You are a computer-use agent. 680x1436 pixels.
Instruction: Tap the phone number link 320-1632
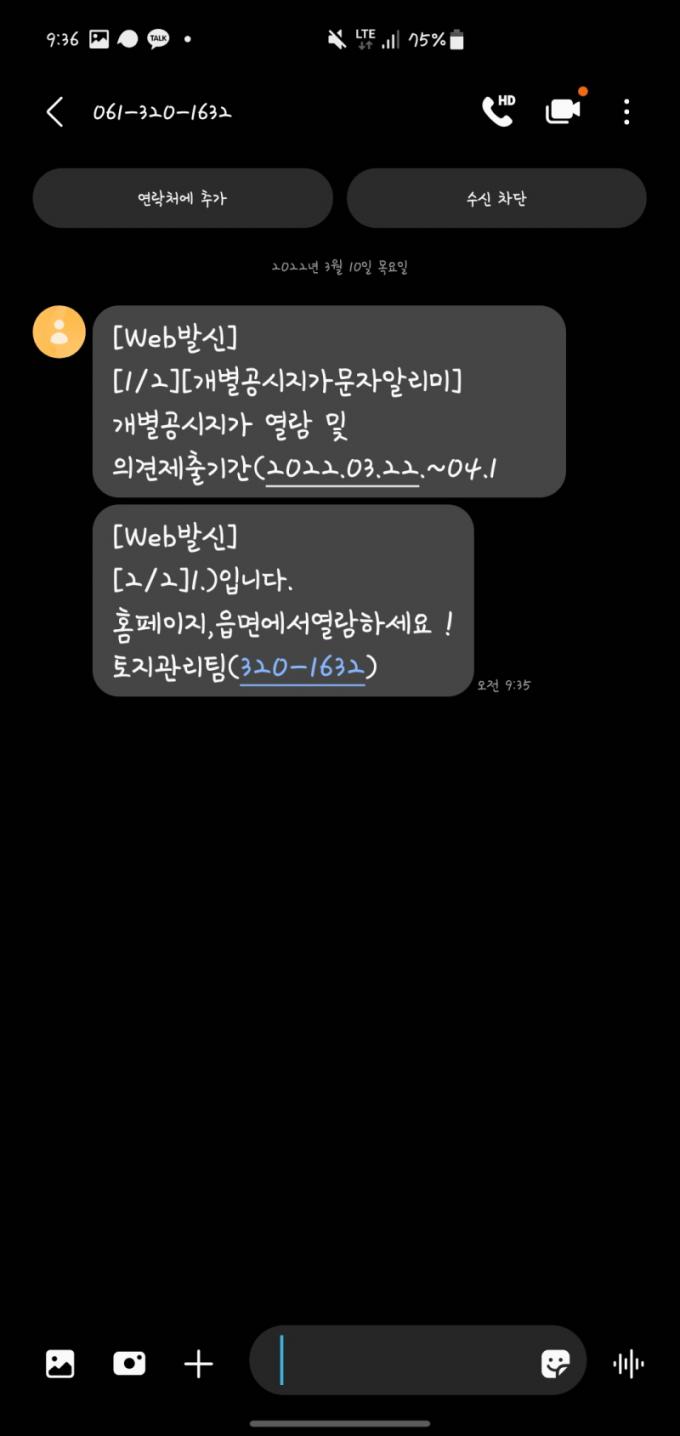point(302,668)
